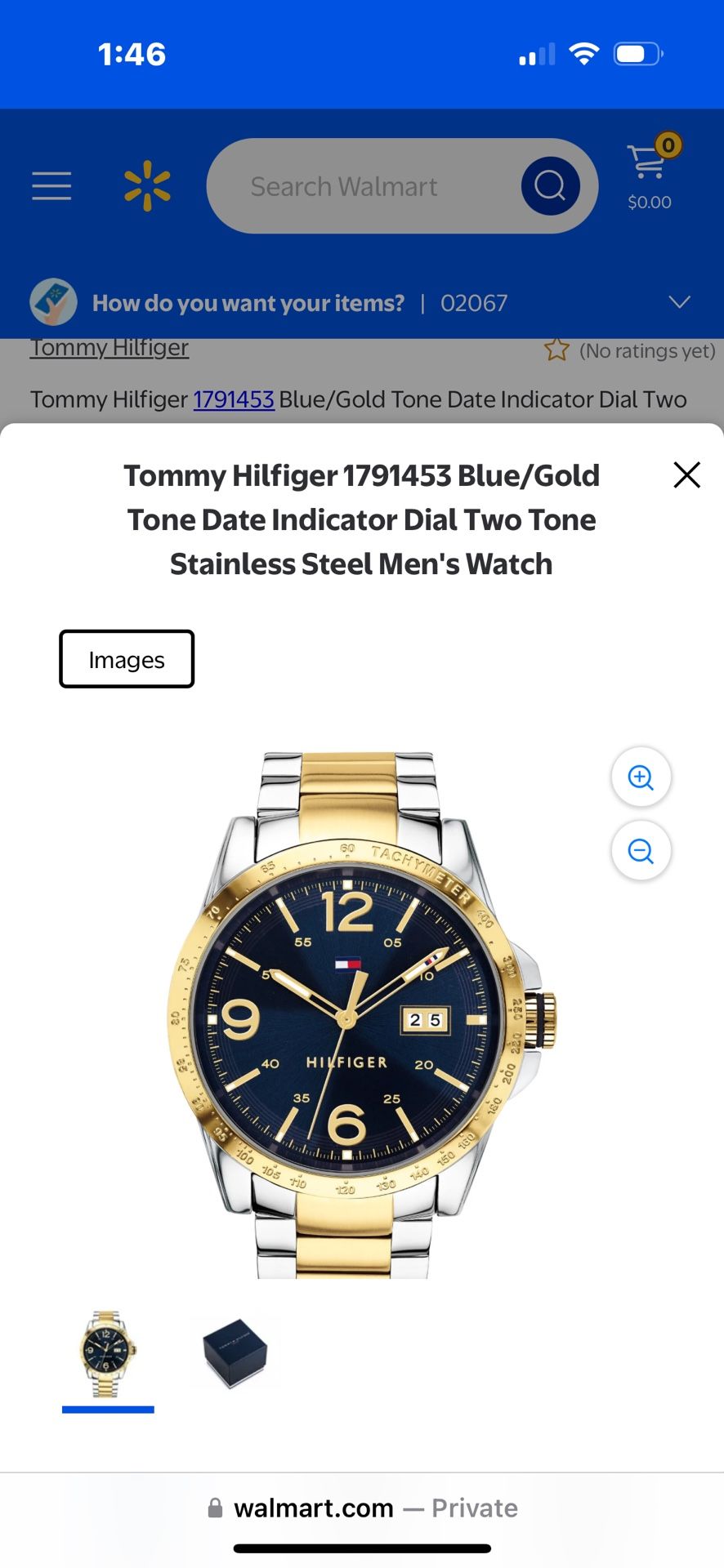Close the image viewer with the X
The height and width of the screenshot is (1568, 724).
coord(686,474)
